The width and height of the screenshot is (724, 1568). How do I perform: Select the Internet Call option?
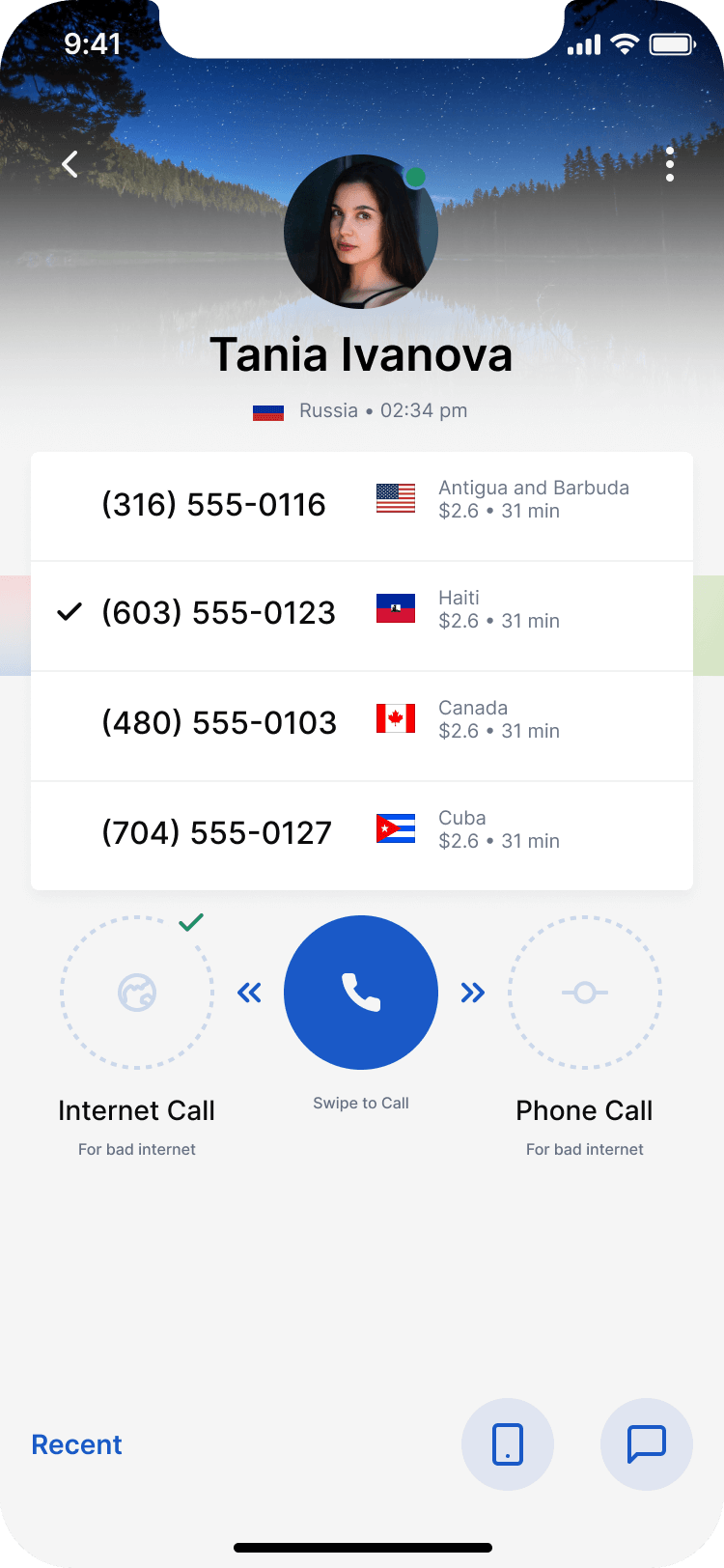(x=137, y=993)
